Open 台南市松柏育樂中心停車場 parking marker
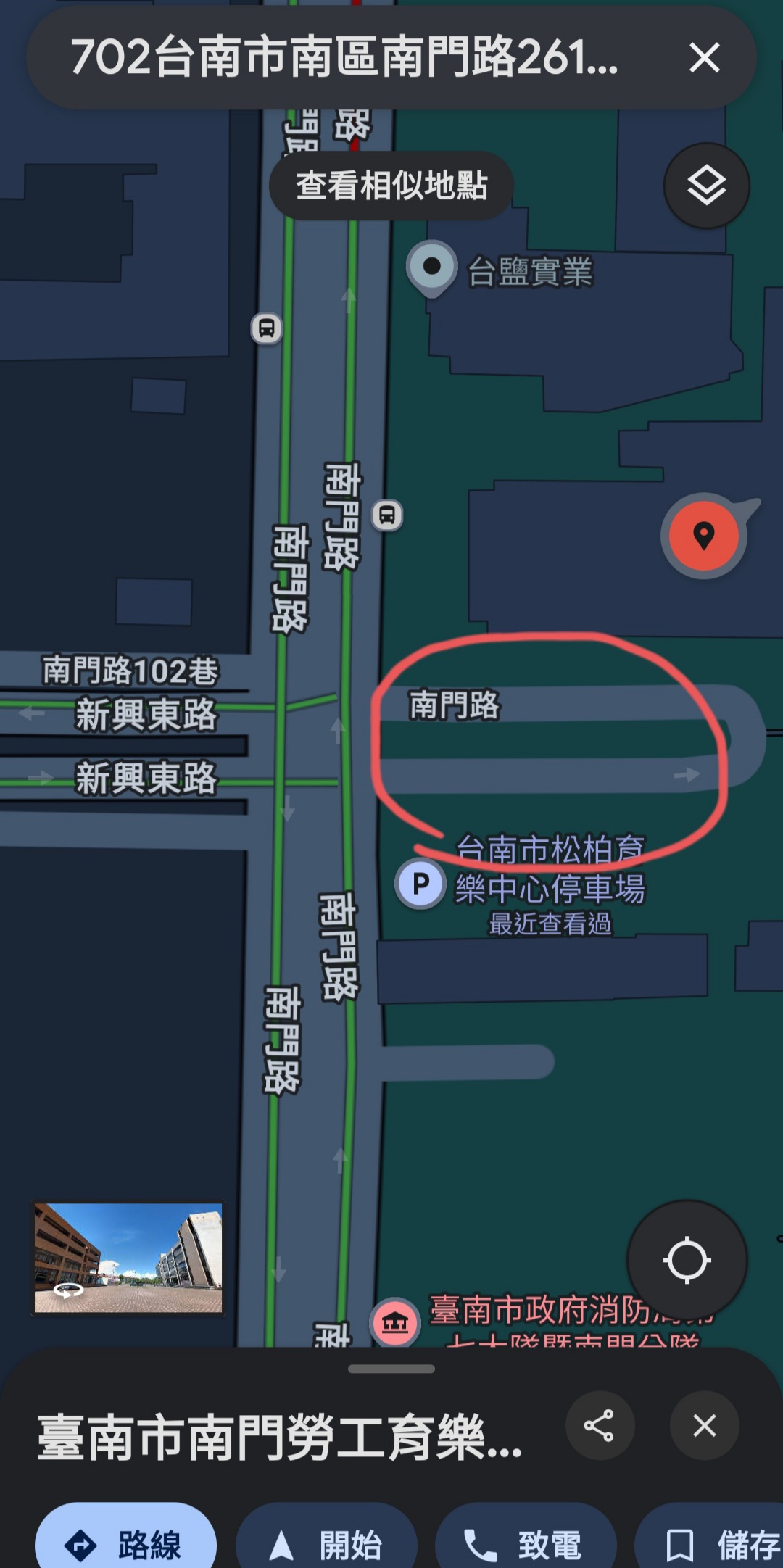 pyautogui.click(x=420, y=884)
